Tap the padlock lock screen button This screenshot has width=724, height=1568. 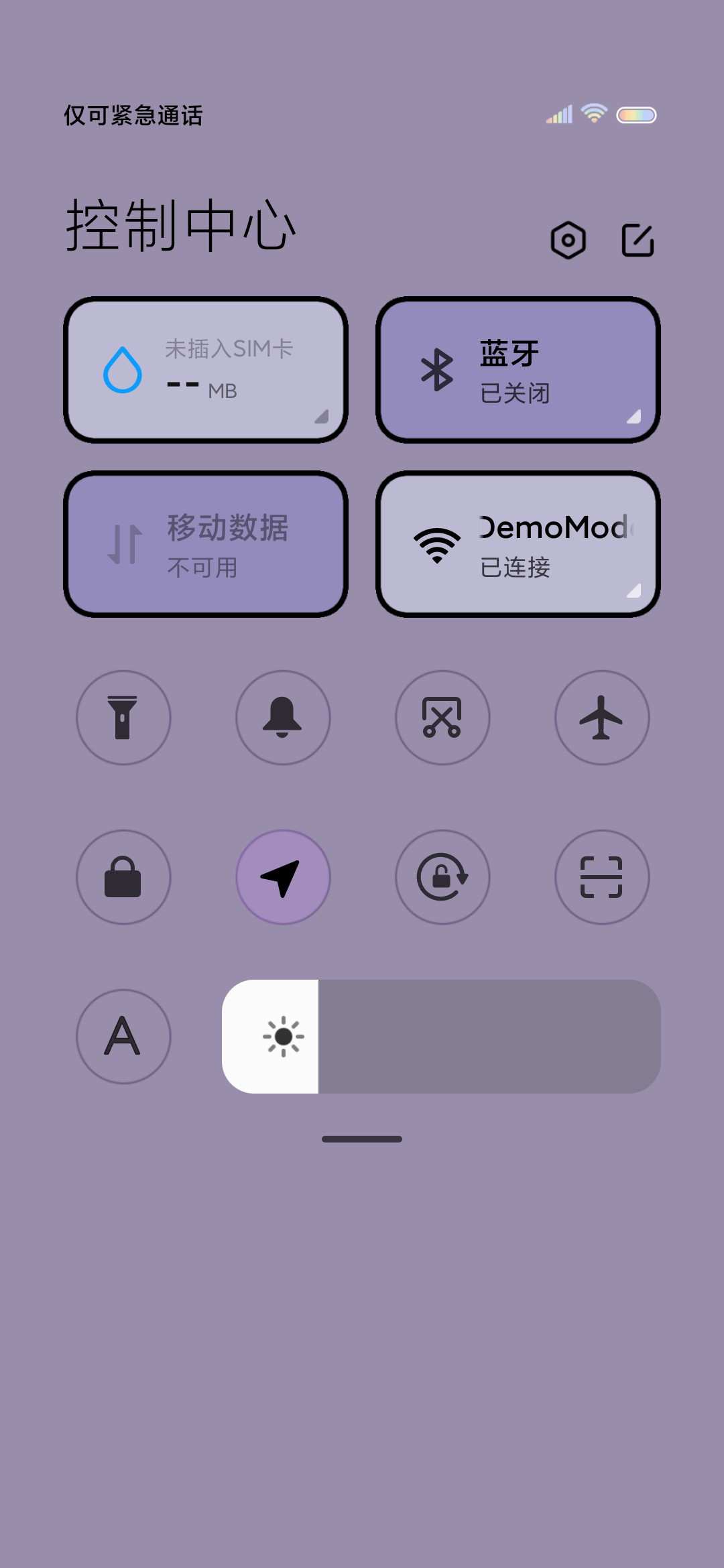coord(123,877)
